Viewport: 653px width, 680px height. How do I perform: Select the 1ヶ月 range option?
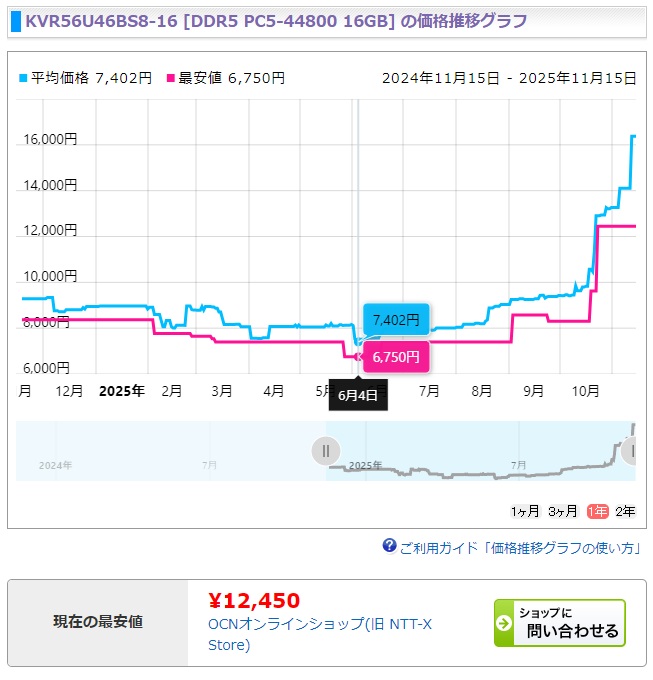coord(526,511)
